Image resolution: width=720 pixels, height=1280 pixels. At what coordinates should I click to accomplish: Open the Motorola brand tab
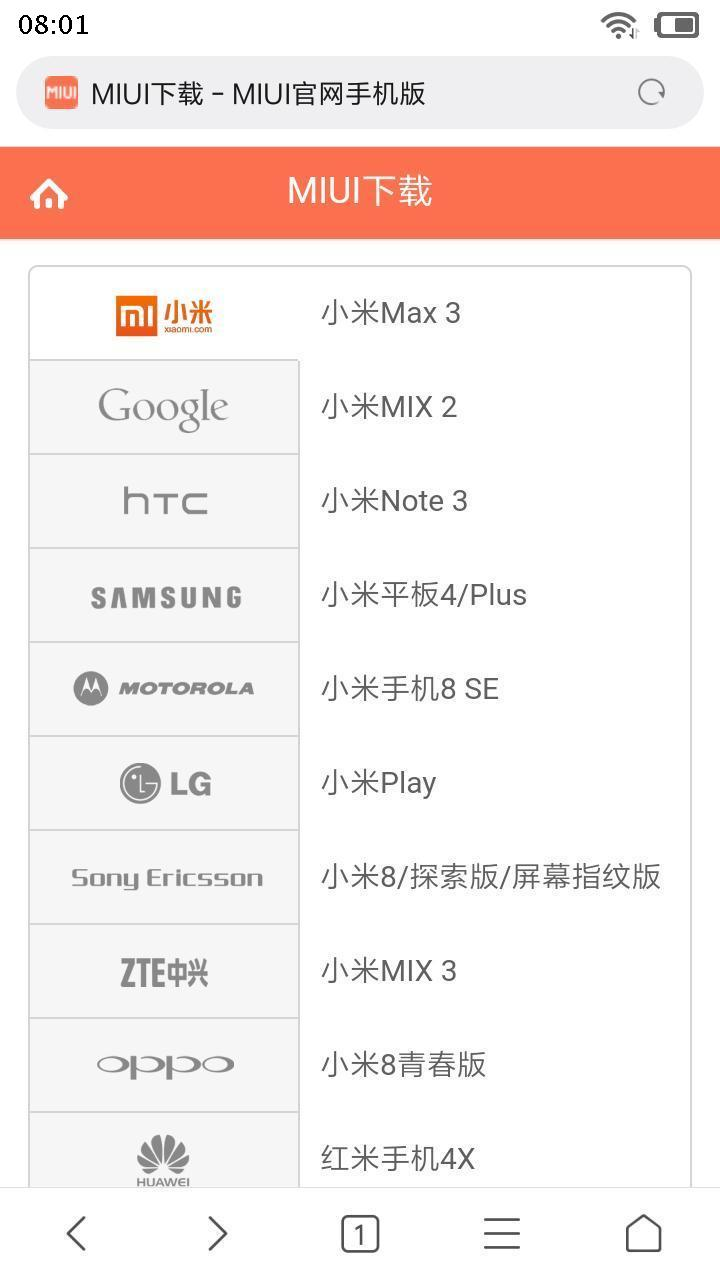pos(164,689)
